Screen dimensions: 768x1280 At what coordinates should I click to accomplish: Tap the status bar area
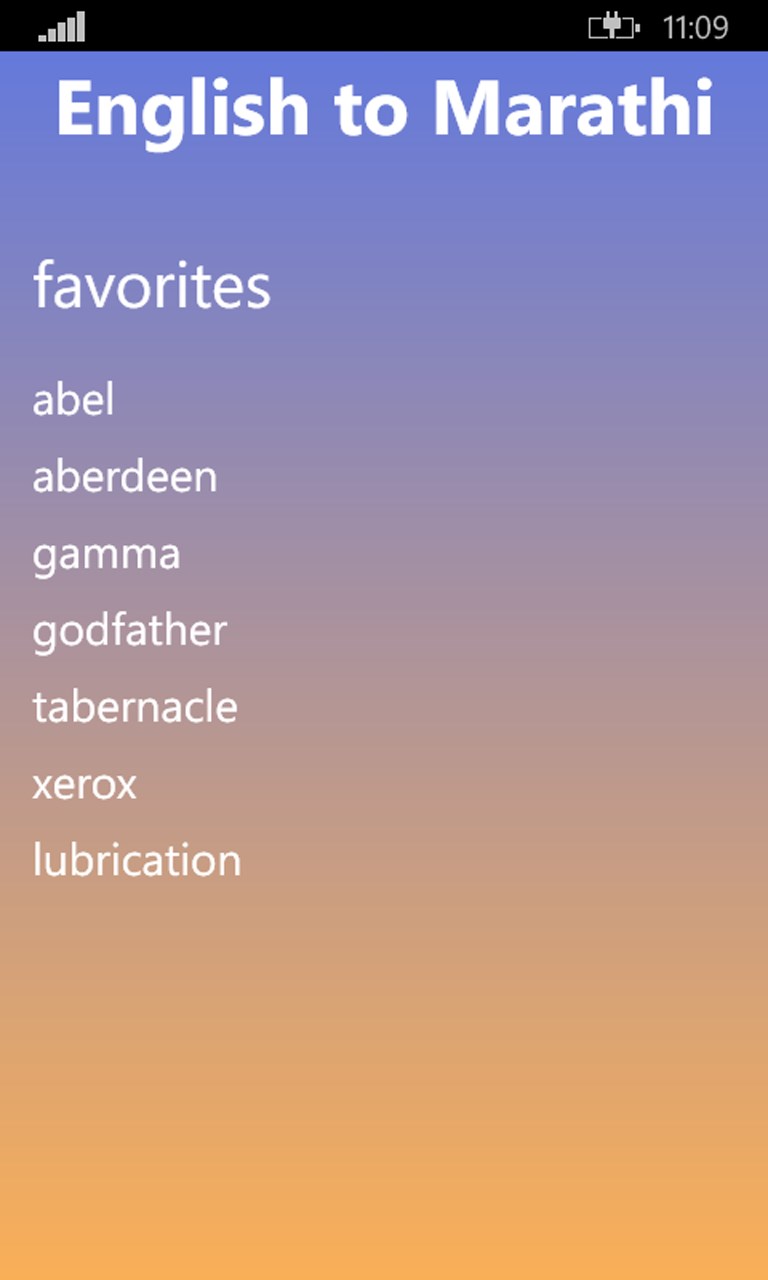[x=384, y=24]
